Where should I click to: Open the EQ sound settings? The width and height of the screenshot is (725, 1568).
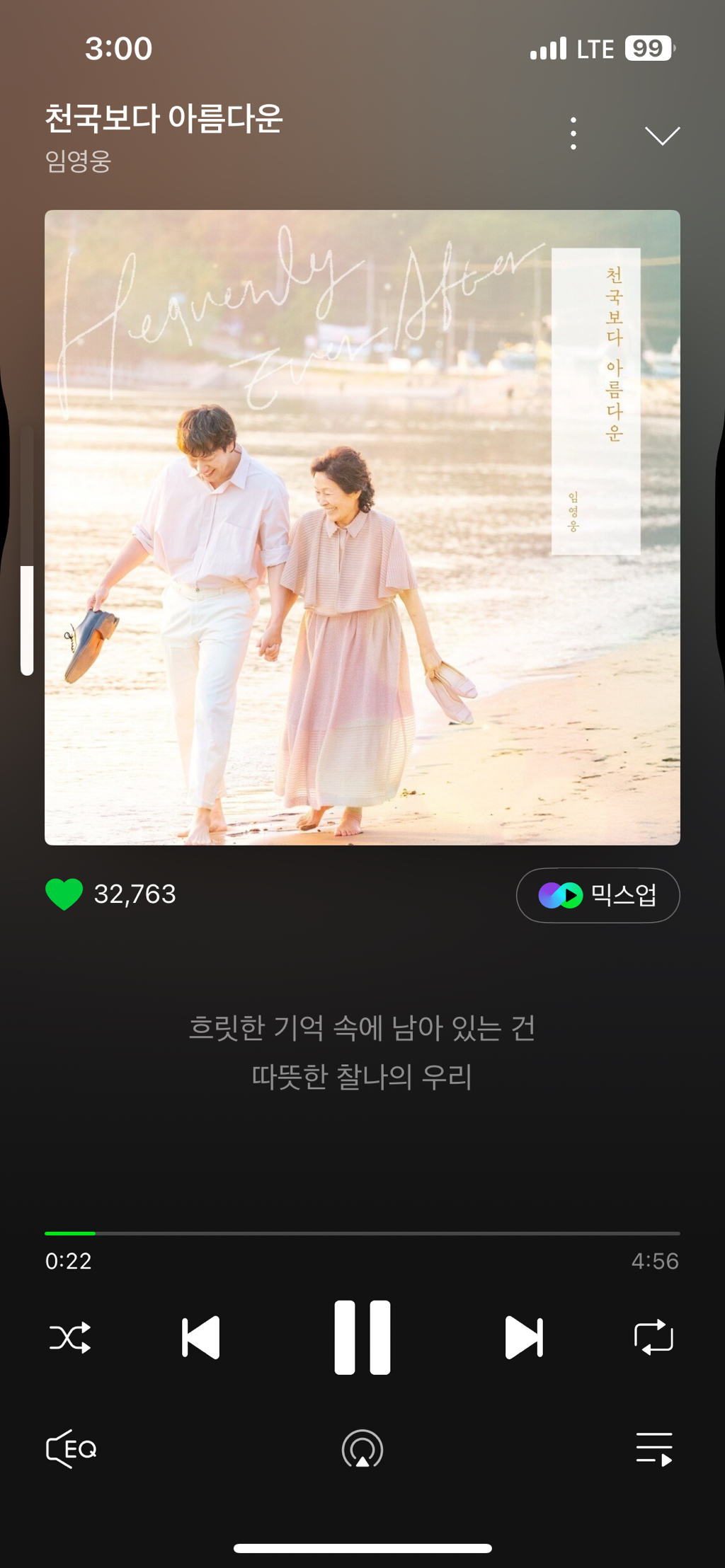point(71,1449)
